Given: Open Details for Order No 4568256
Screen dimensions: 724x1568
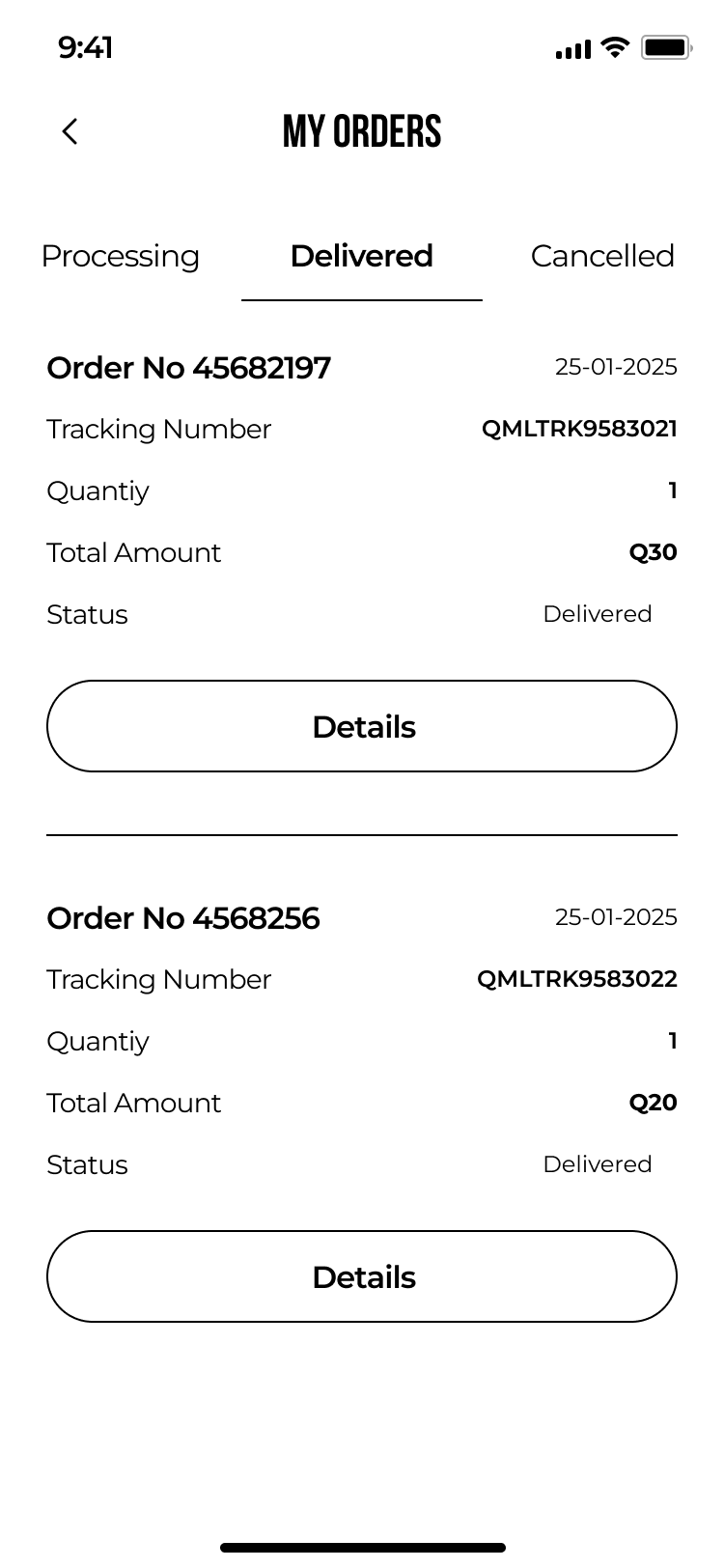Looking at the screenshot, I should pos(362,1276).
